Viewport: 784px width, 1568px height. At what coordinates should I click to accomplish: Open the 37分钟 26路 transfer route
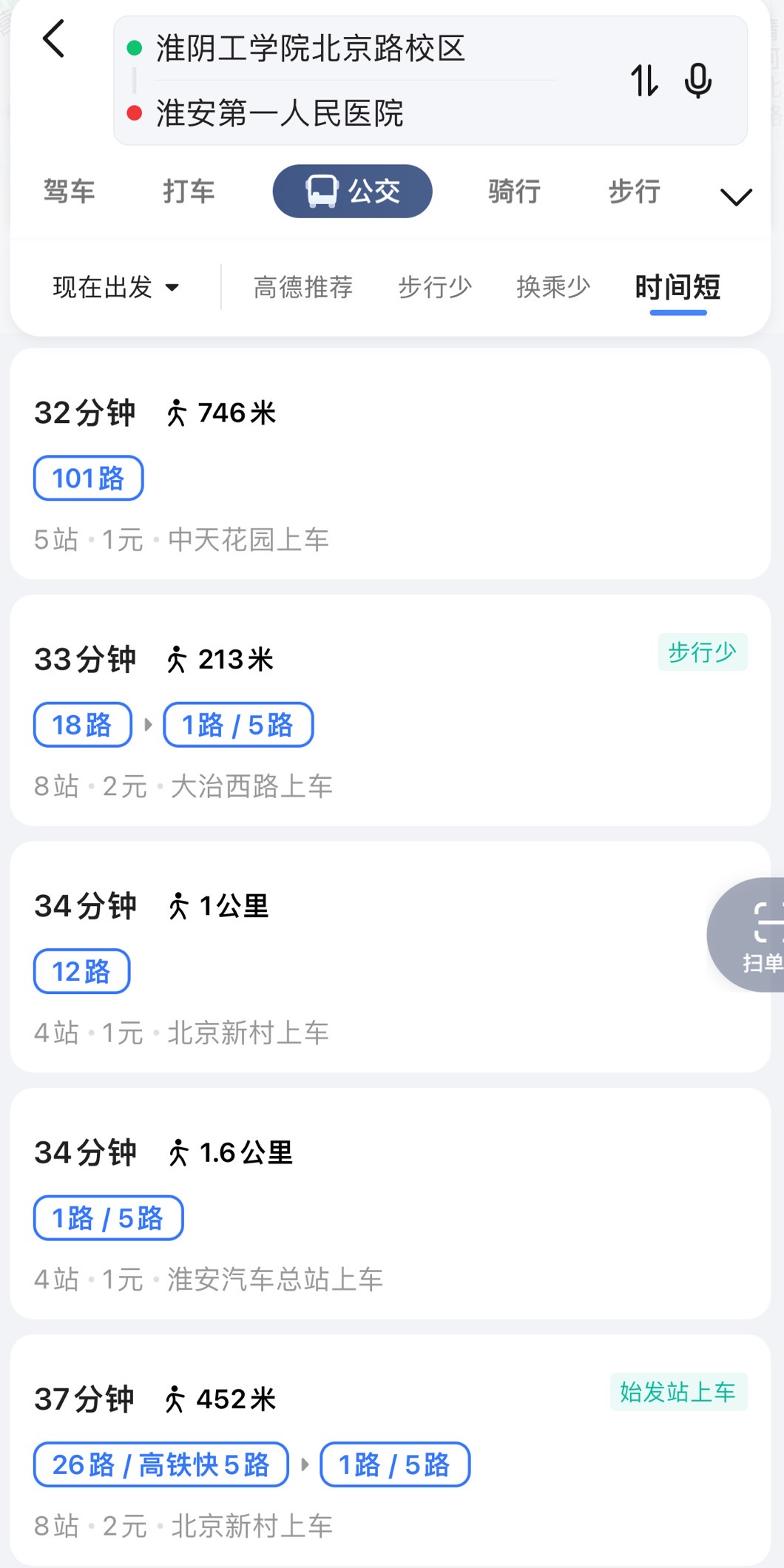click(391, 1450)
